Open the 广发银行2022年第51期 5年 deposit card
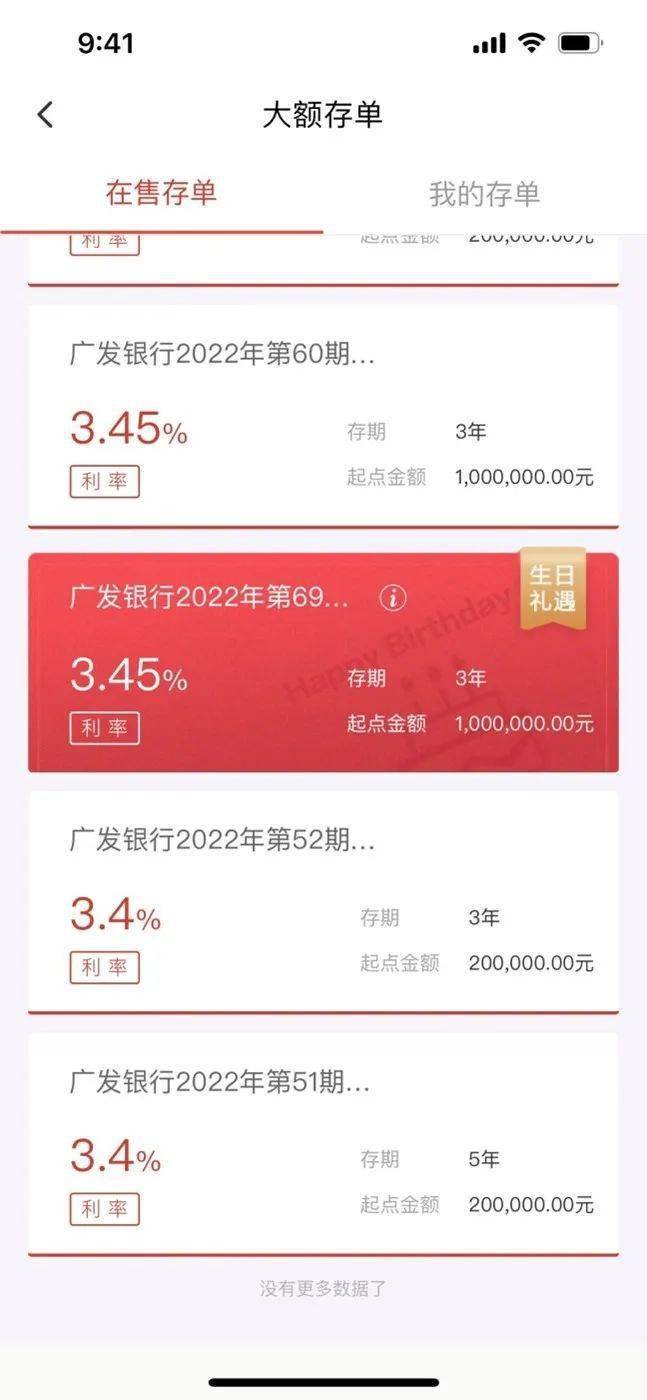Image resolution: width=647 pixels, height=1400 pixels. (323, 1142)
